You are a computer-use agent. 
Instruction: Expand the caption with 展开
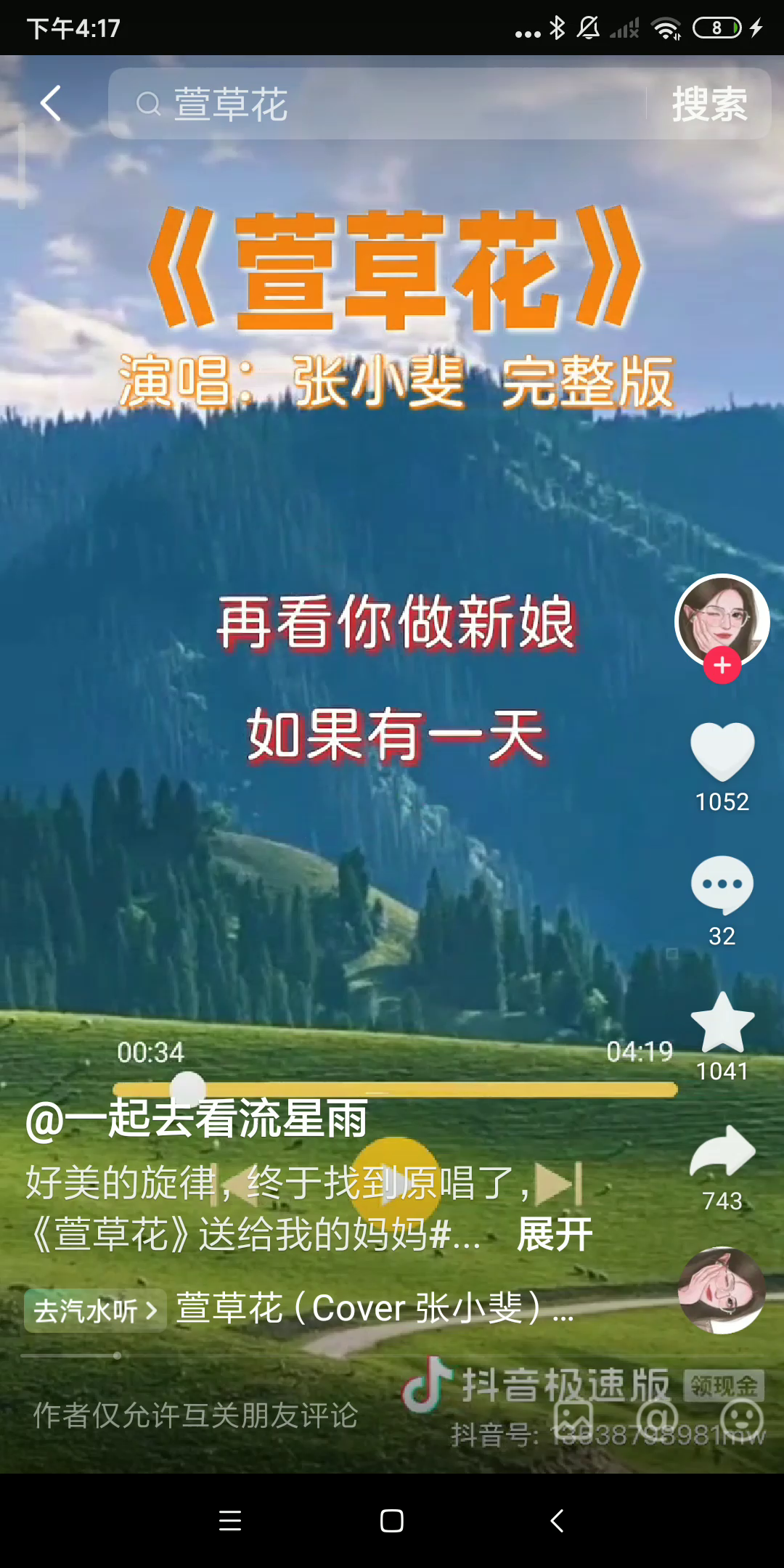(555, 1235)
